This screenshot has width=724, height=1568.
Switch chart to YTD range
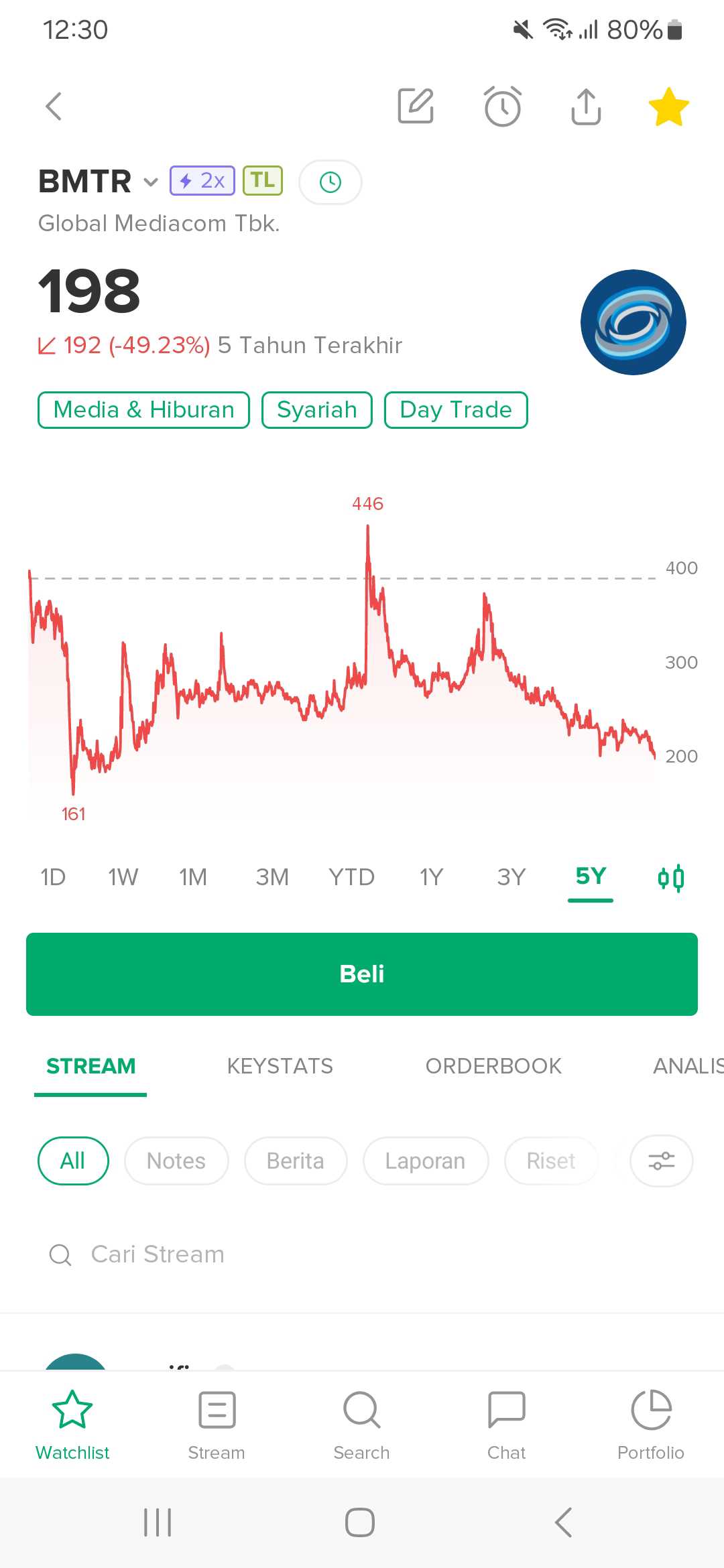(x=351, y=876)
